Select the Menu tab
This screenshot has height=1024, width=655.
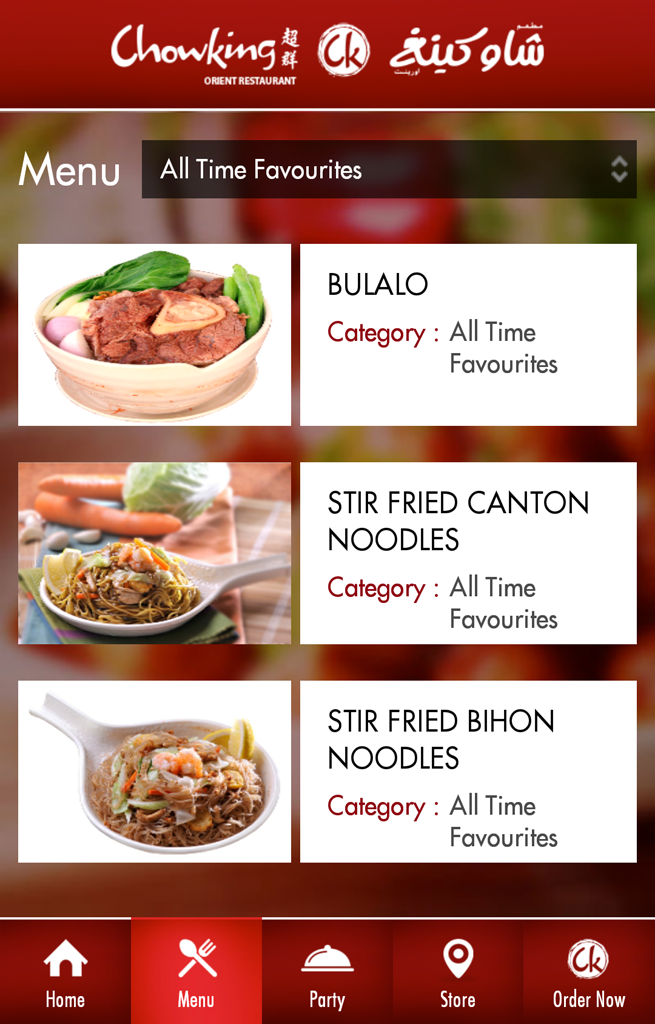pyautogui.click(x=196, y=972)
